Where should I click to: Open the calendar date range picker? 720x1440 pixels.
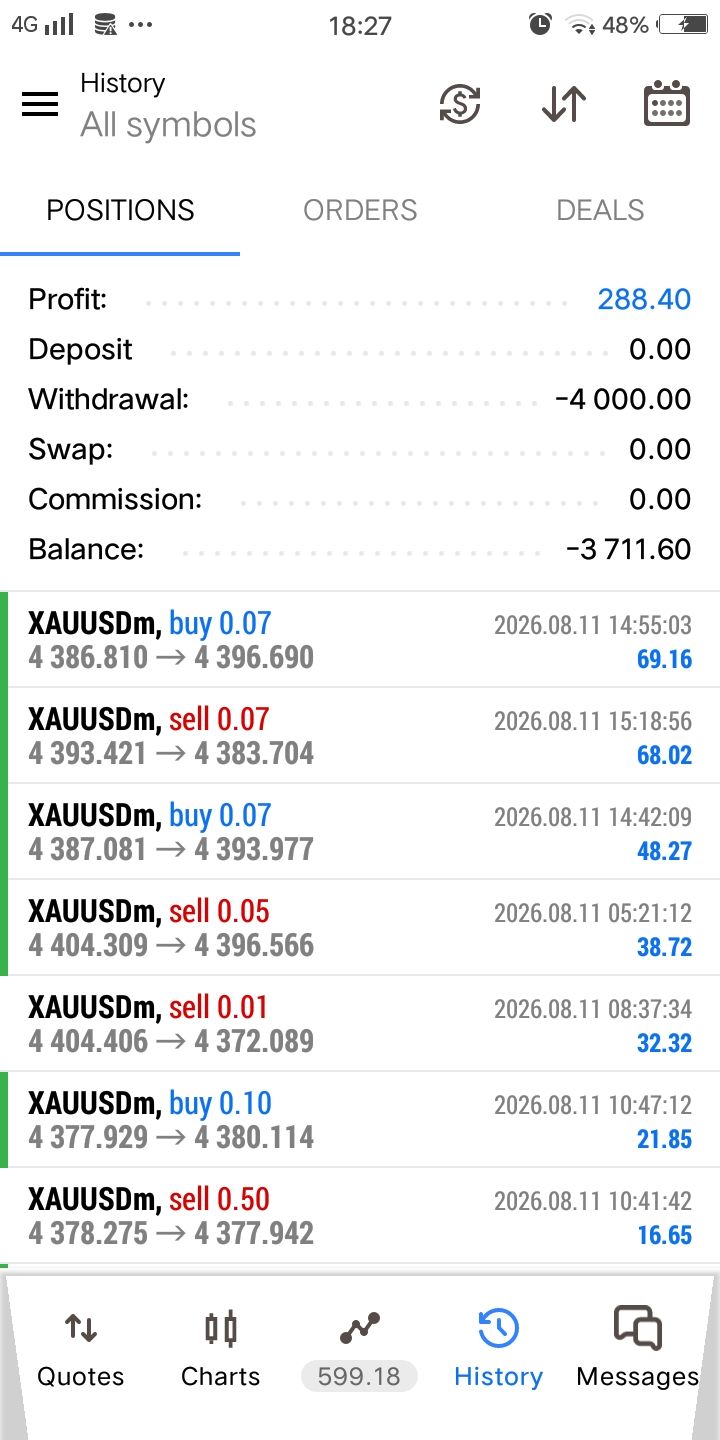pos(666,104)
